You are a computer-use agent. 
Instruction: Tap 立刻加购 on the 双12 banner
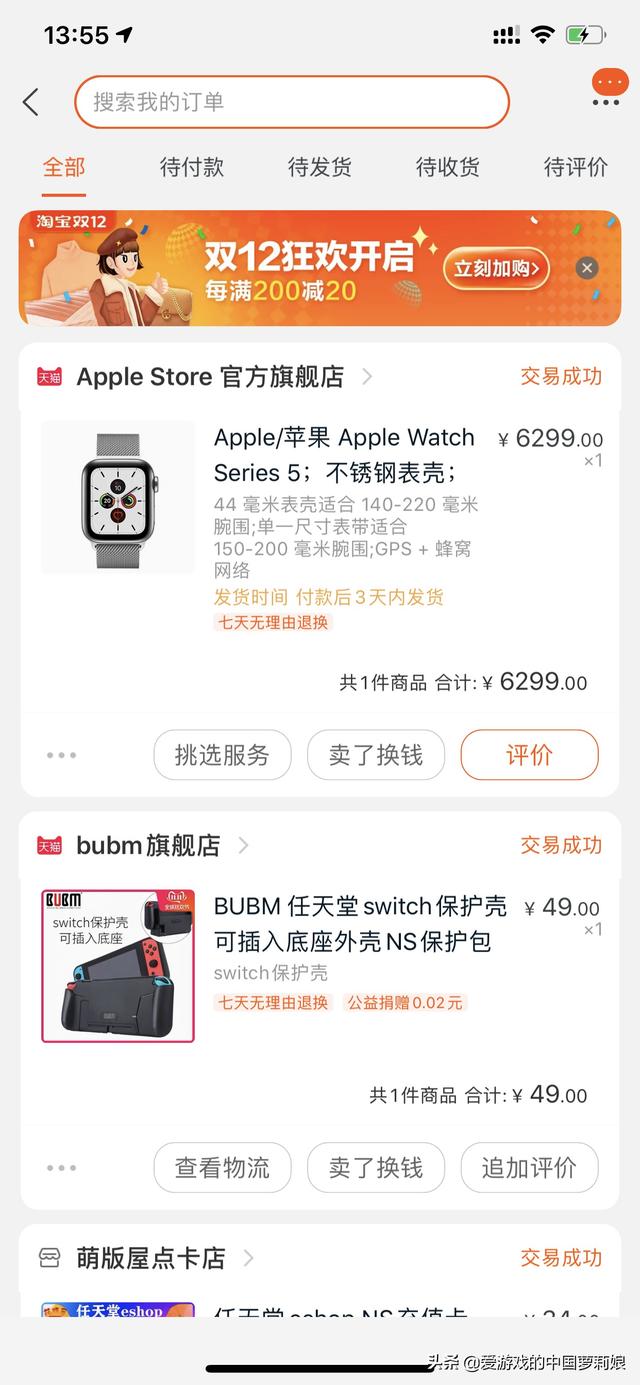496,268
